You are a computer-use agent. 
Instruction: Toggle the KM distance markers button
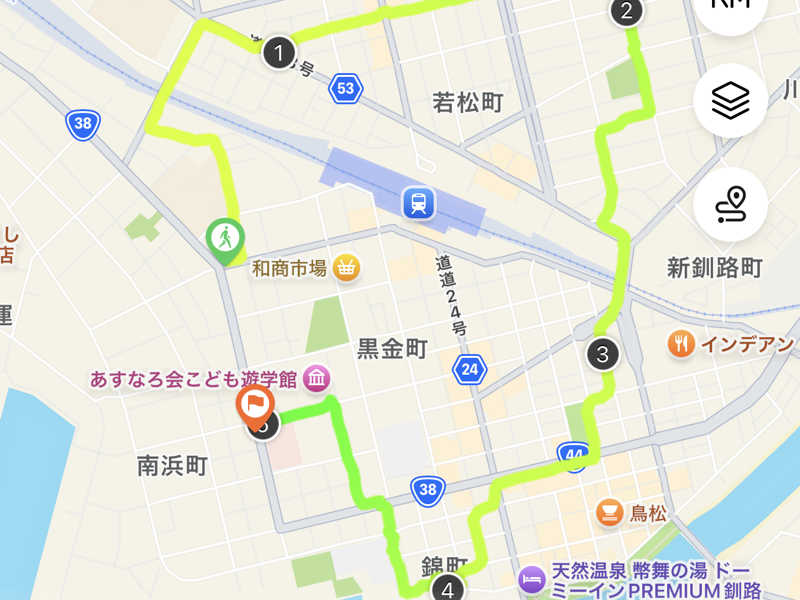[730, 8]
